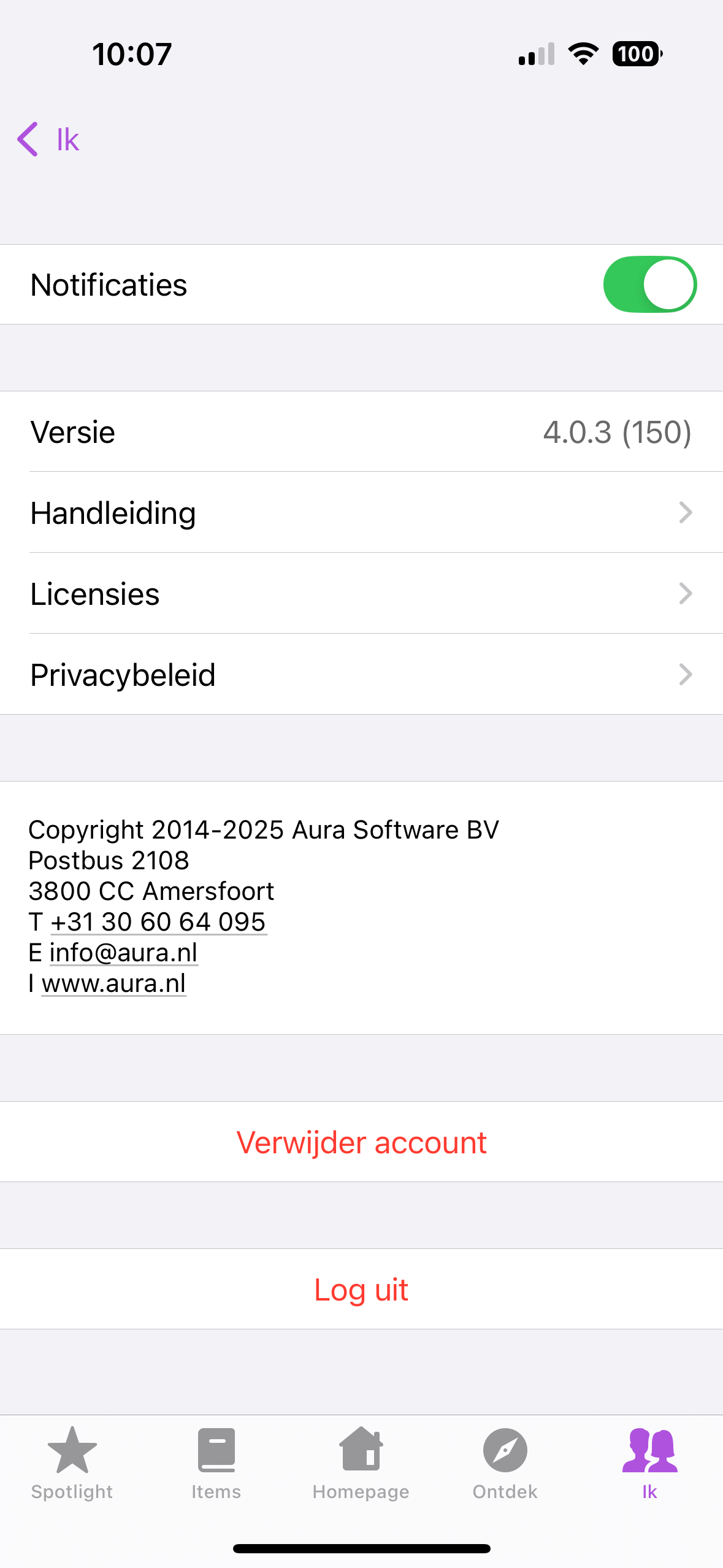Toggle the Notificaties switch
This screenshot has height=1568, width=723.
tap(649, 285)
